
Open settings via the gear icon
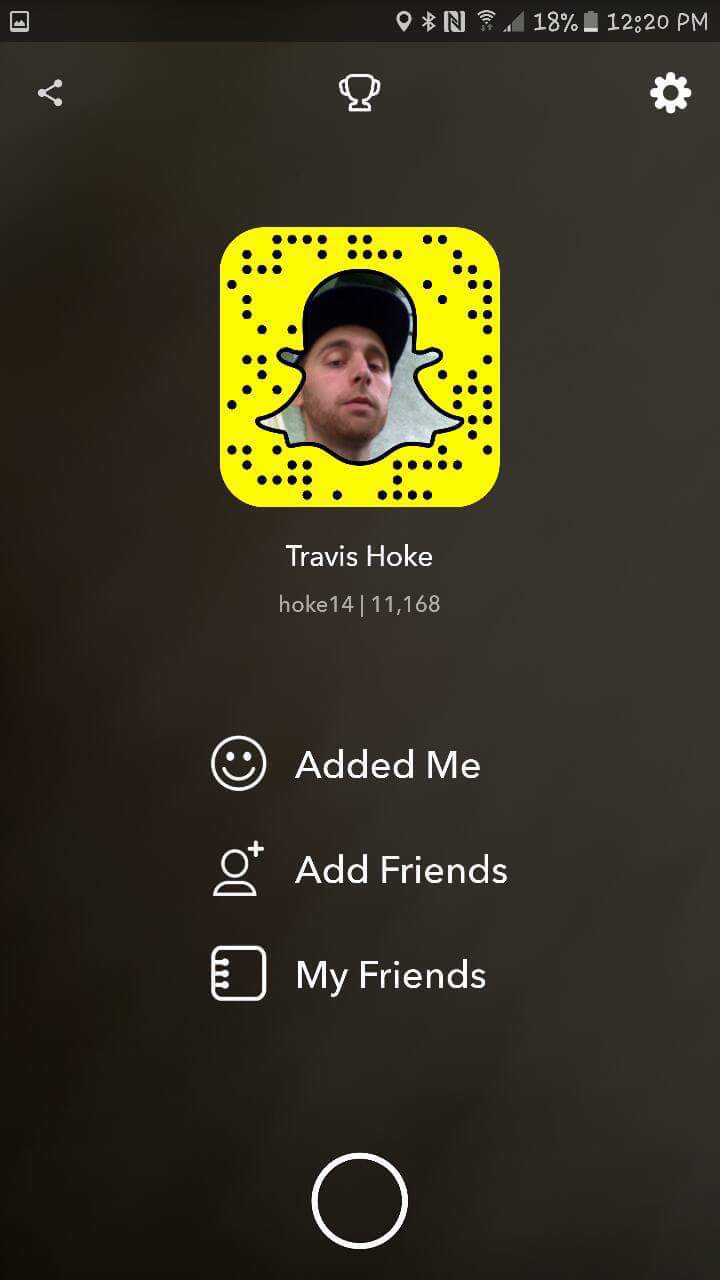coord(670,93)
